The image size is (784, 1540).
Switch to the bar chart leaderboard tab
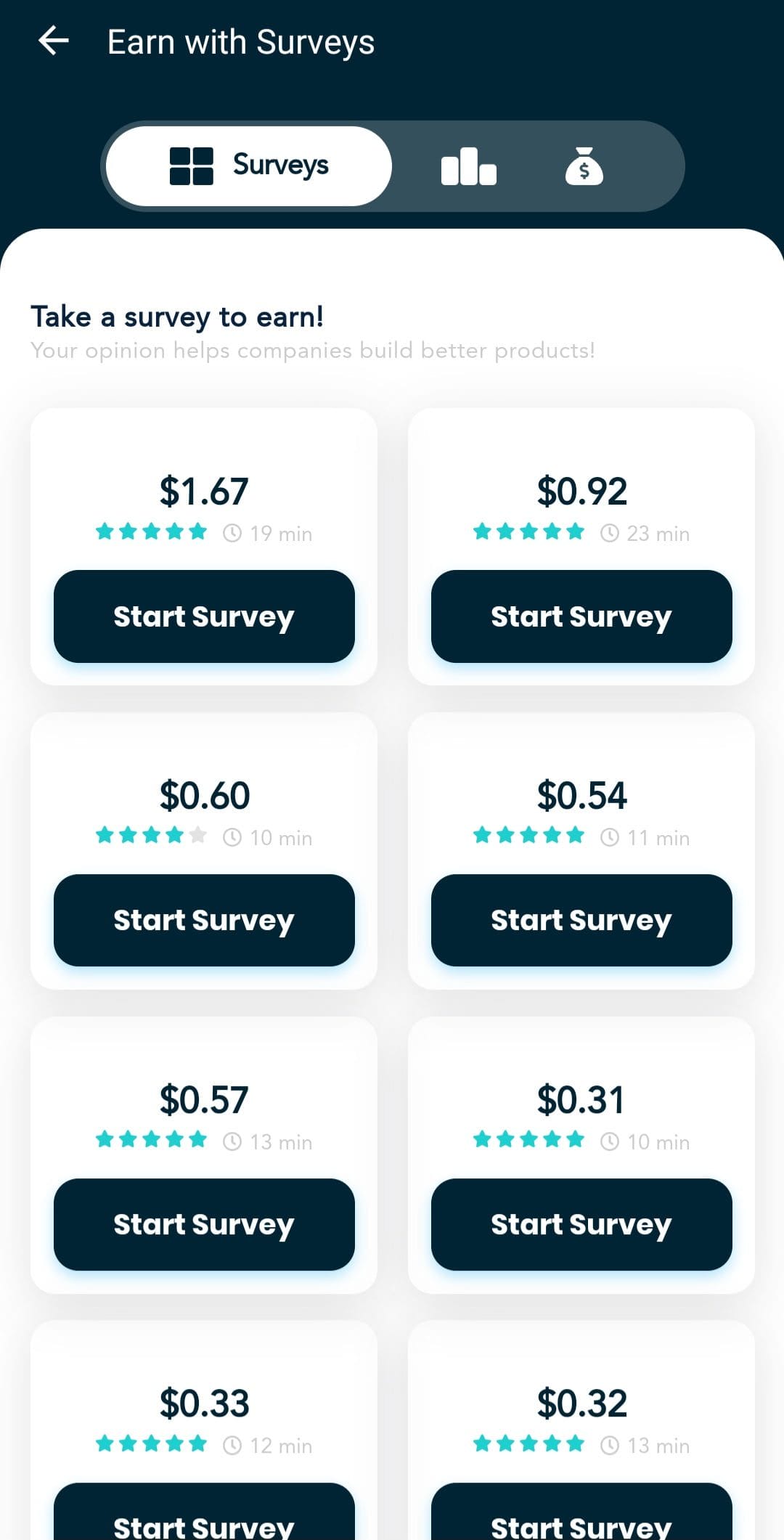click(x=469, y=166)
